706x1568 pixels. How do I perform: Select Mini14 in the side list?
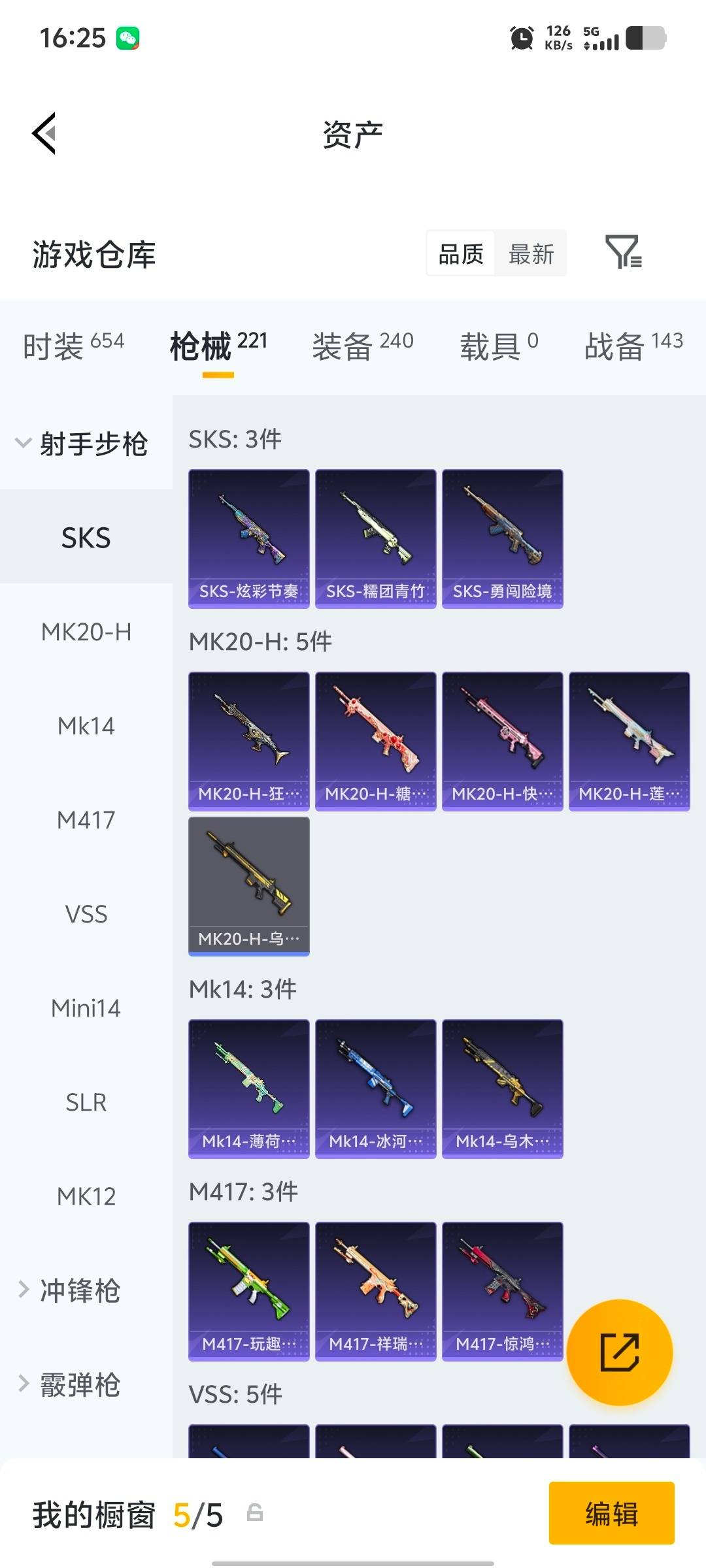[86, 1008]
